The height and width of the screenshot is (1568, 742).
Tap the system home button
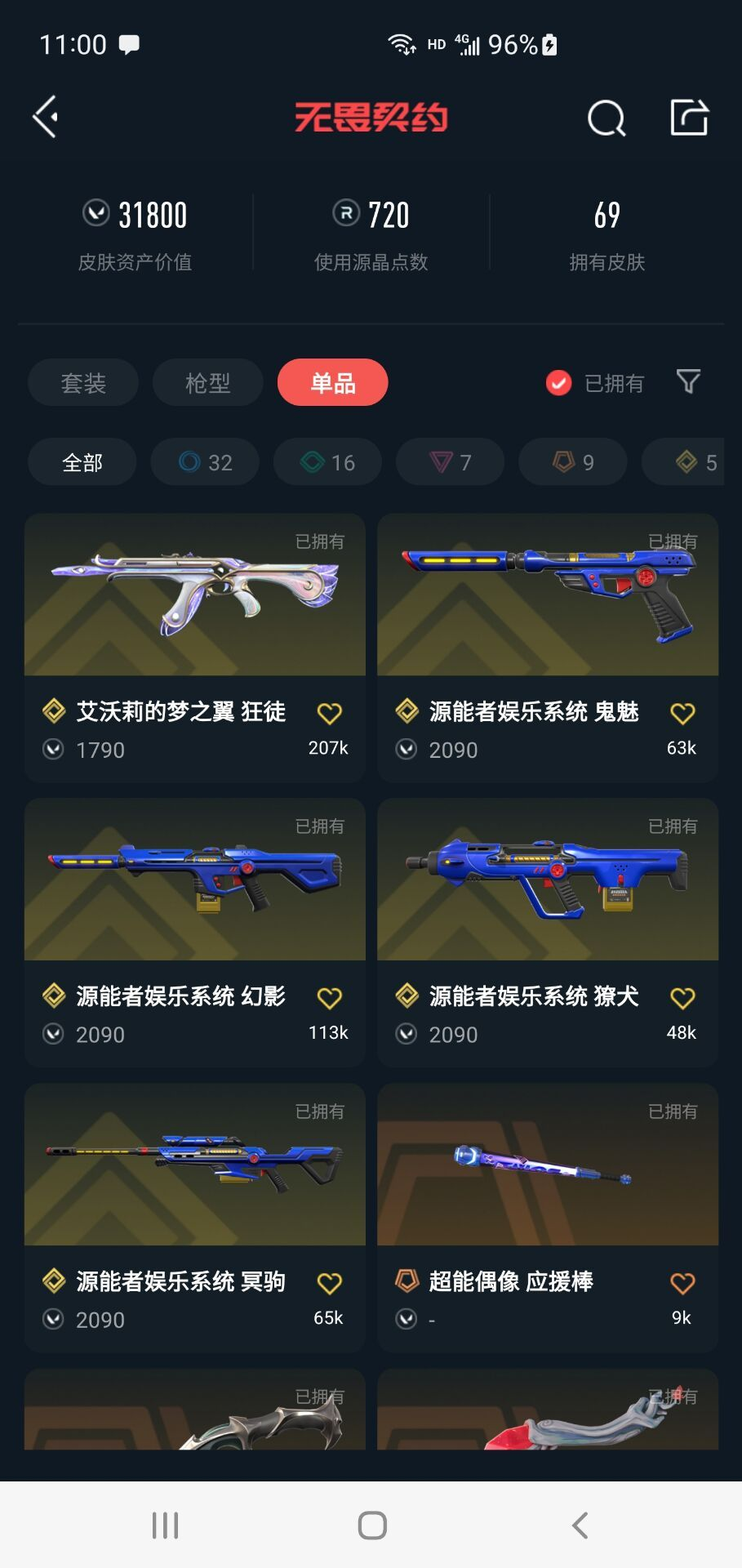pyautogui.click(x=371, y=1525)
